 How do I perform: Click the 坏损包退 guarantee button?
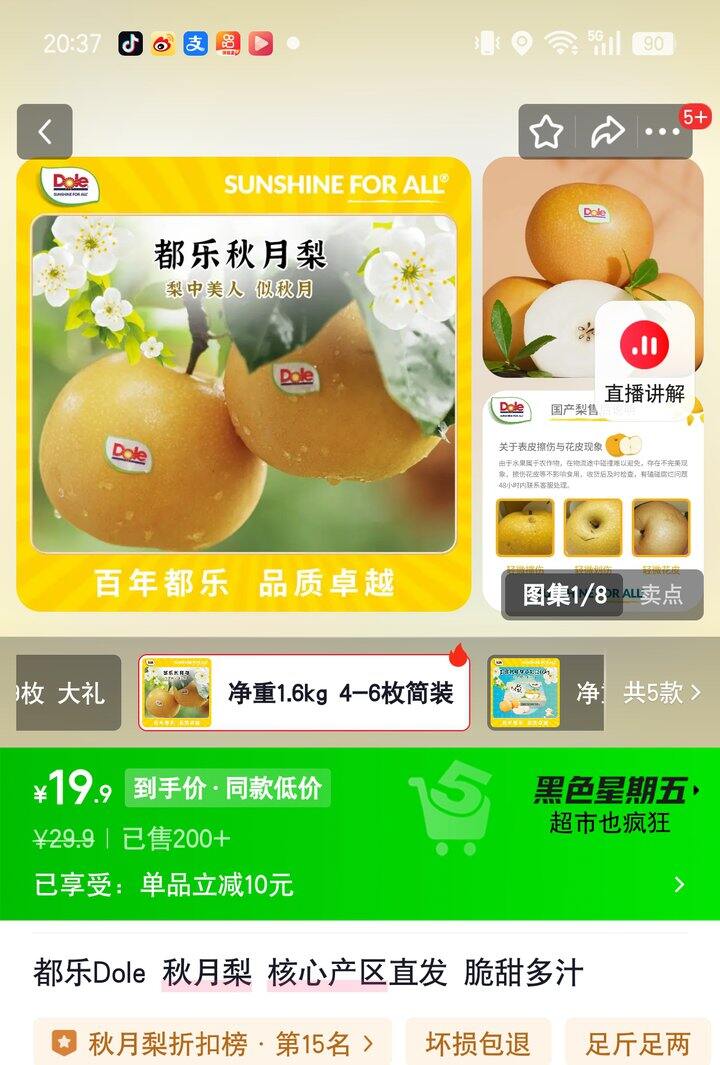(477, 1043)
